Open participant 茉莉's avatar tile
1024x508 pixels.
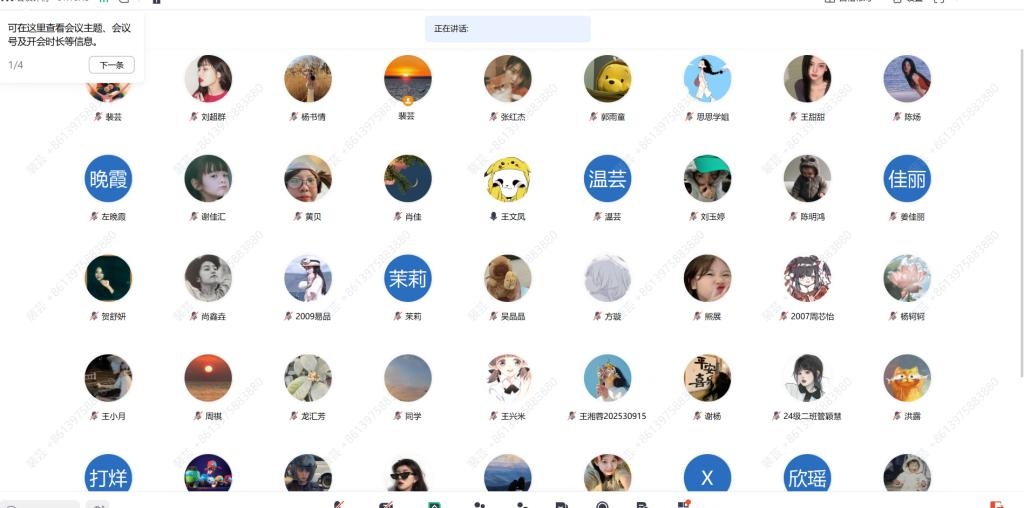[408, 279]
